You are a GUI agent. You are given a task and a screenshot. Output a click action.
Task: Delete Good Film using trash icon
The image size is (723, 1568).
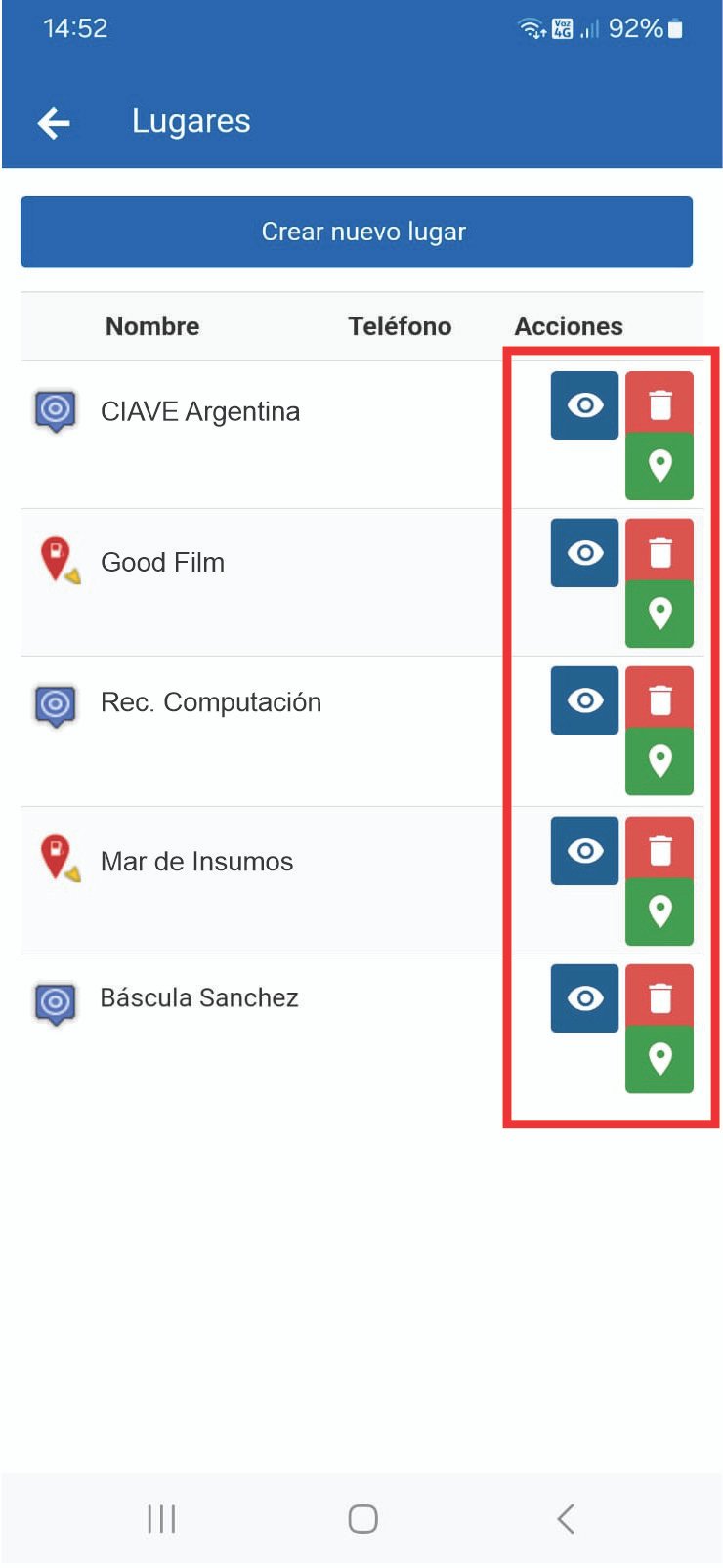point(659,552)
